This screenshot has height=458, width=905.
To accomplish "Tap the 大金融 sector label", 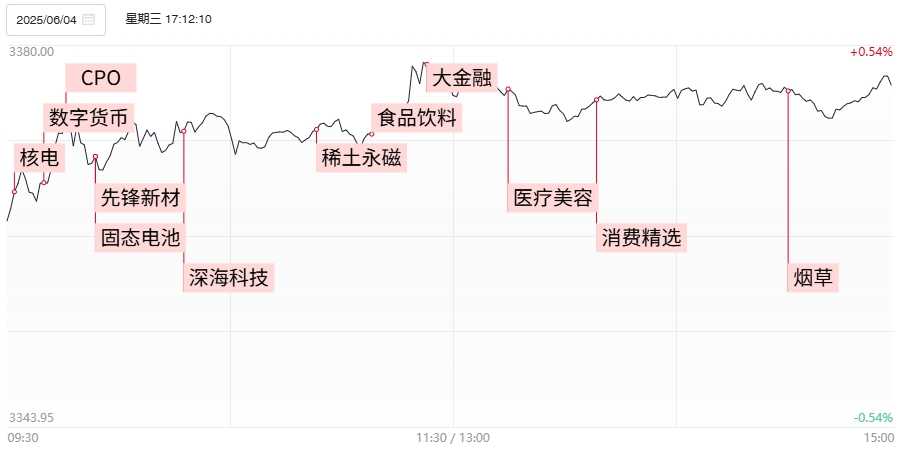I will (461, 77).
